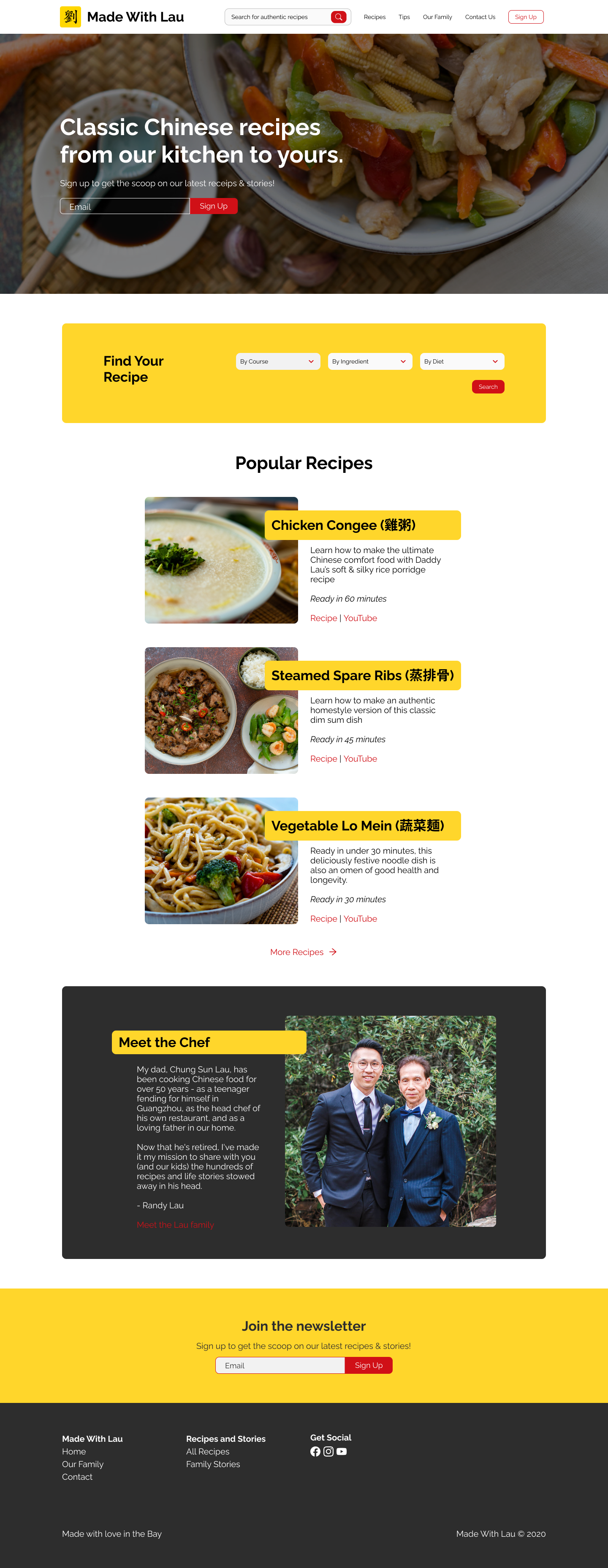Viewport: 608px width, 1568px height.
Task: Go to Our Family in header
Action: pos(437,17)
